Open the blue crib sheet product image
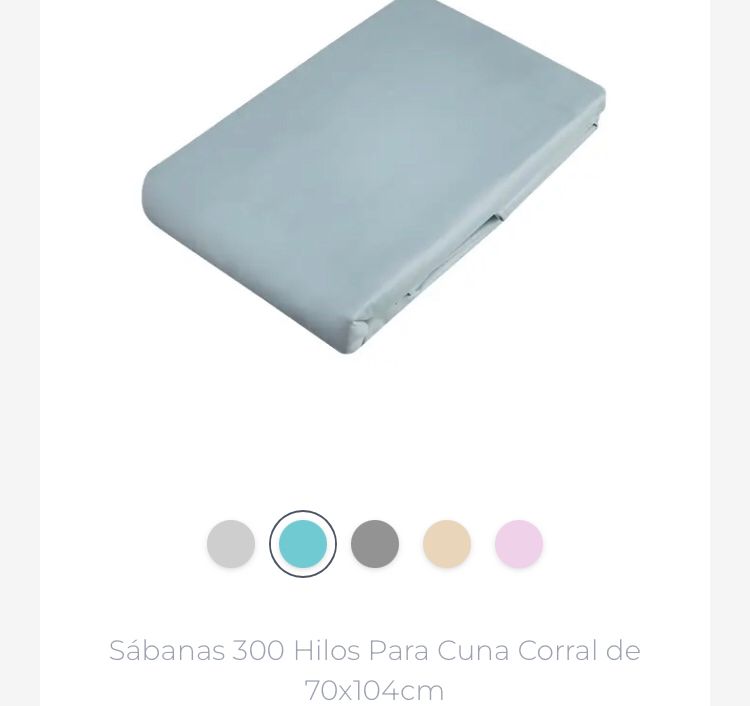This screenshot has width=750, height=706. 374,180
